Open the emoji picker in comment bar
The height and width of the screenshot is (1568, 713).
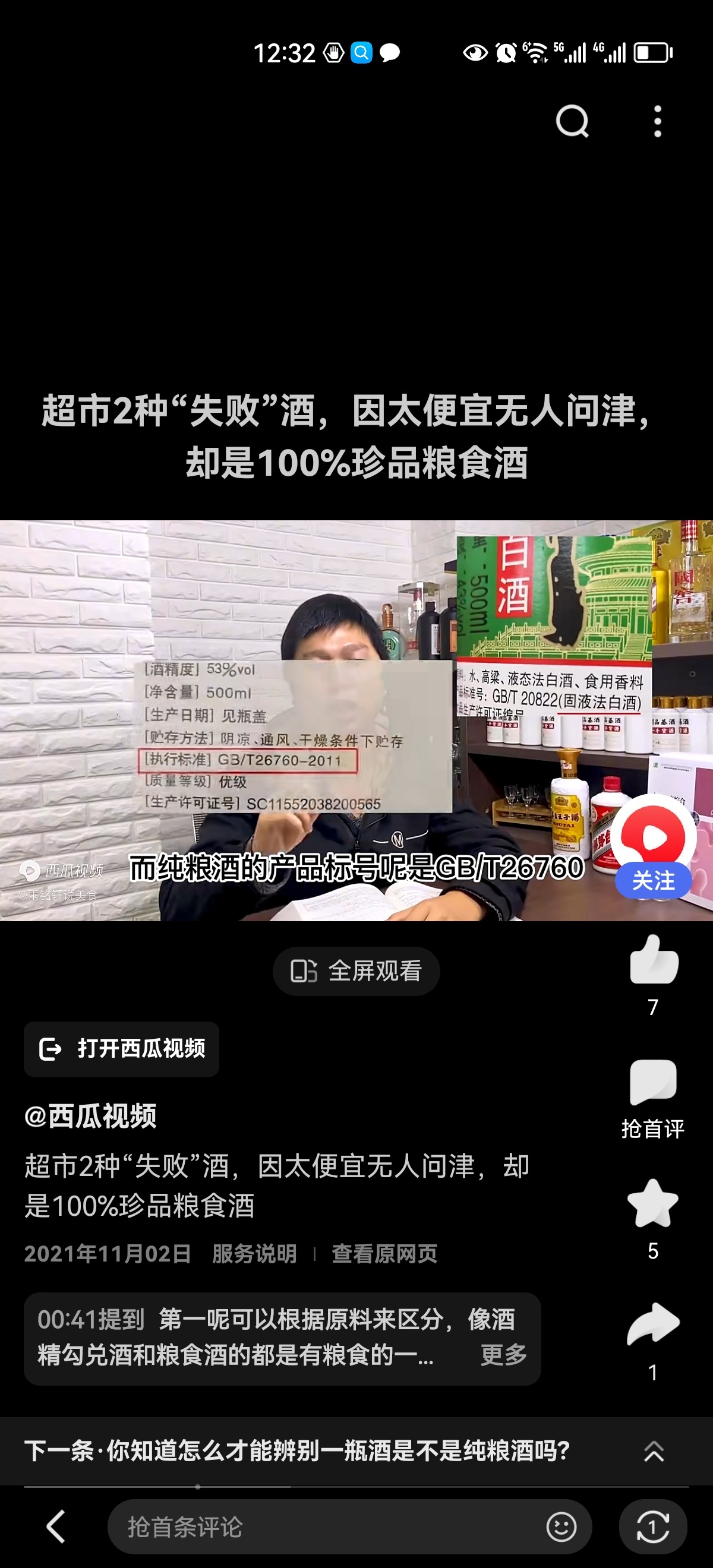561,1526
